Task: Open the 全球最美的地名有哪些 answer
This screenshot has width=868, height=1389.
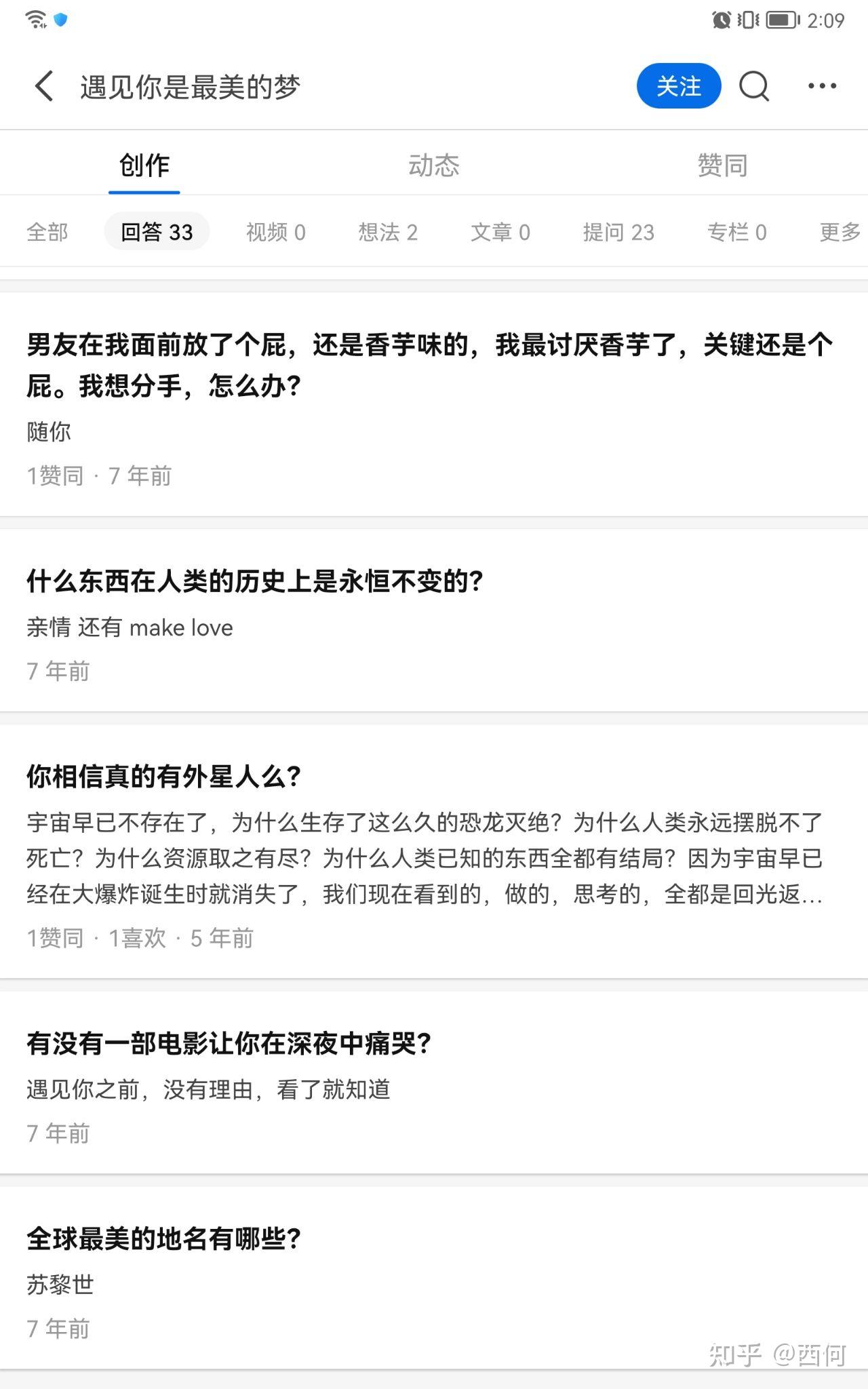Action: 164,1239
